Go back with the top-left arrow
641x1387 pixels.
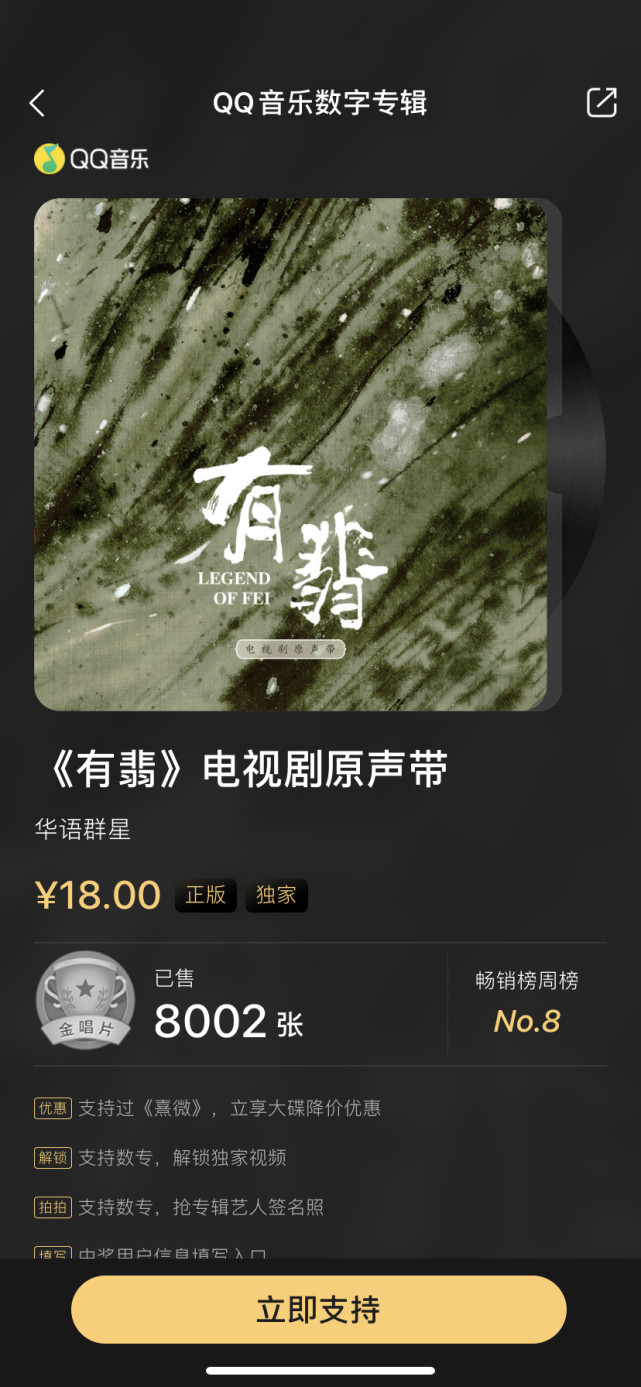(x=37, y=103)
